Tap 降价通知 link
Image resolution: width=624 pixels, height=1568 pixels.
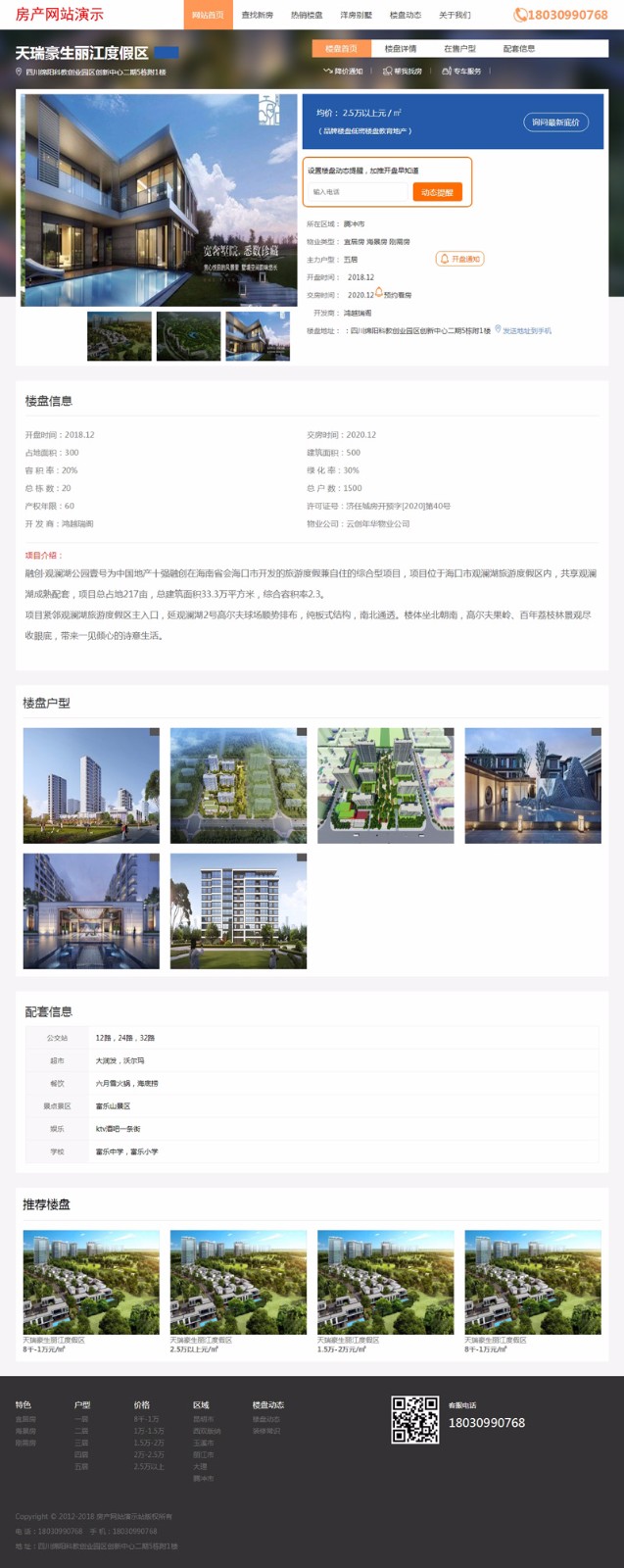pyautogui.click(x=344, y=71)
